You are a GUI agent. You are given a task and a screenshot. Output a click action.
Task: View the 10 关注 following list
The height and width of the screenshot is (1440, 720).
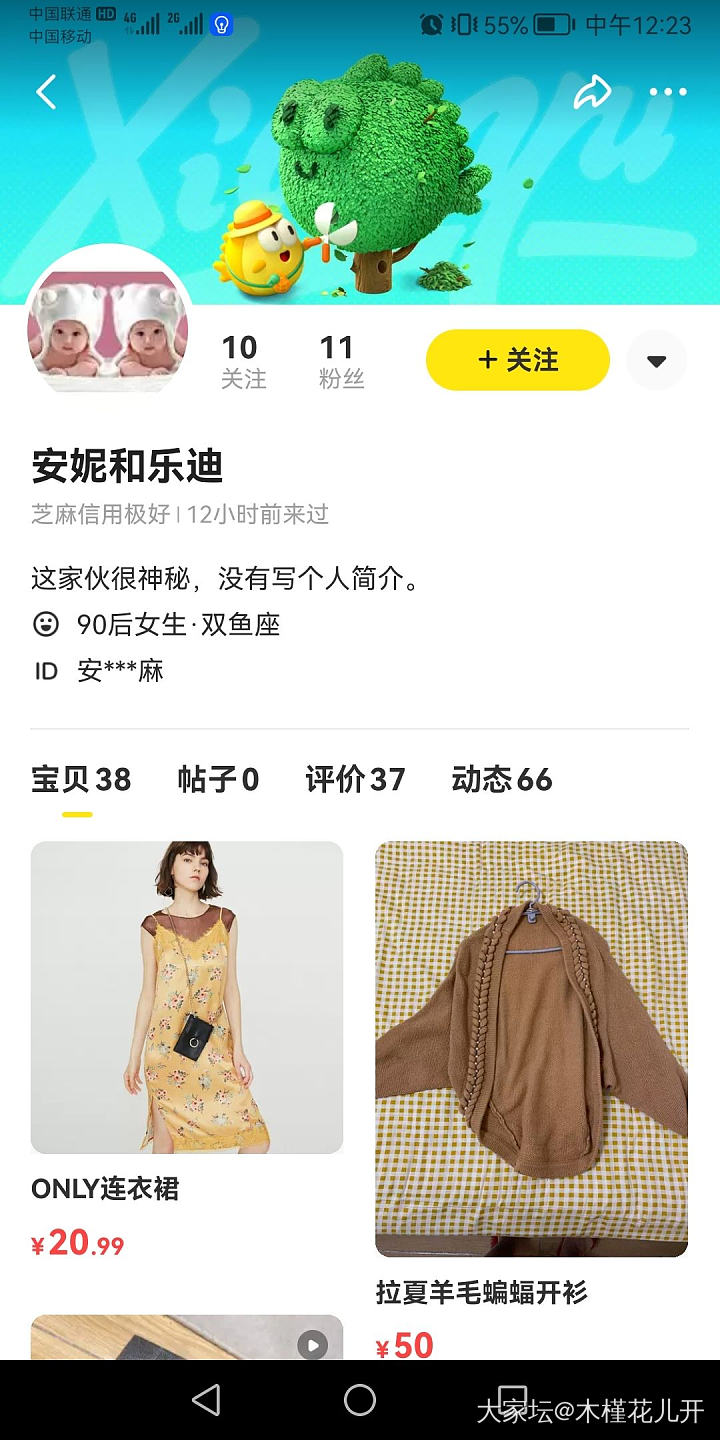(x=242, y=361)
